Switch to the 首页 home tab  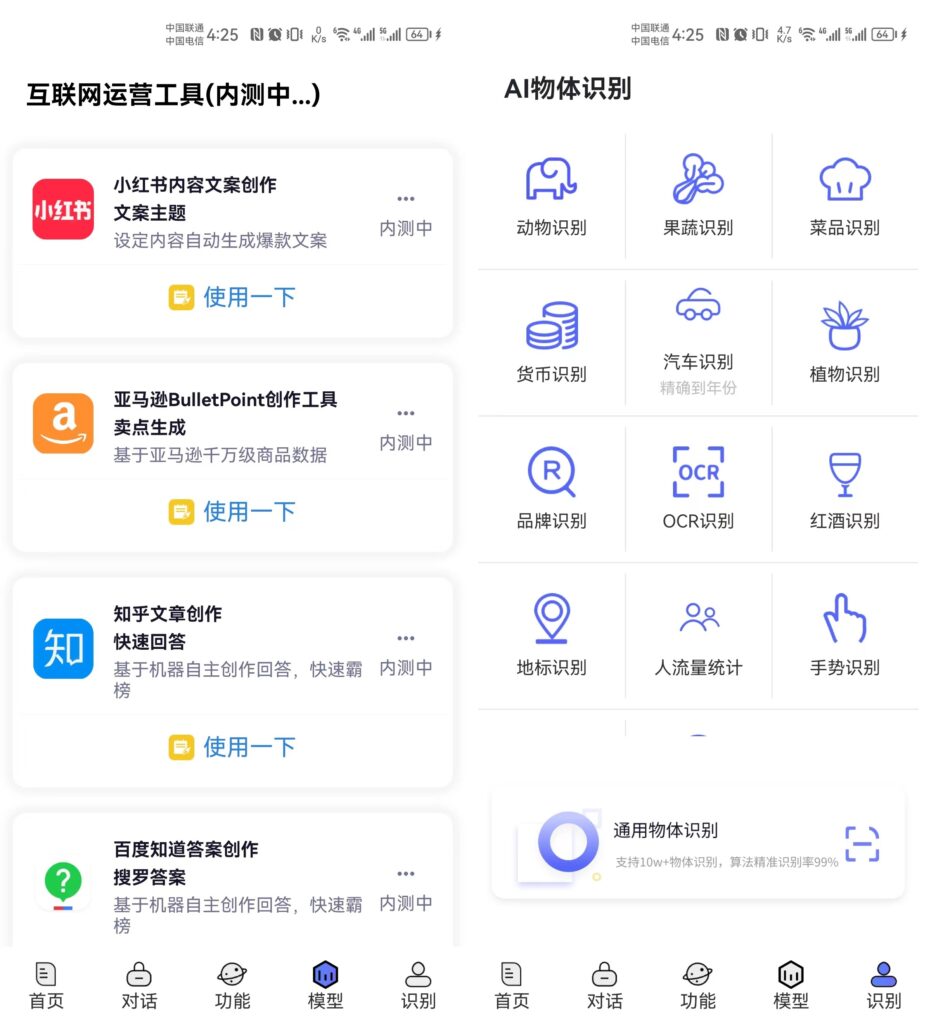tap(46, 985)
